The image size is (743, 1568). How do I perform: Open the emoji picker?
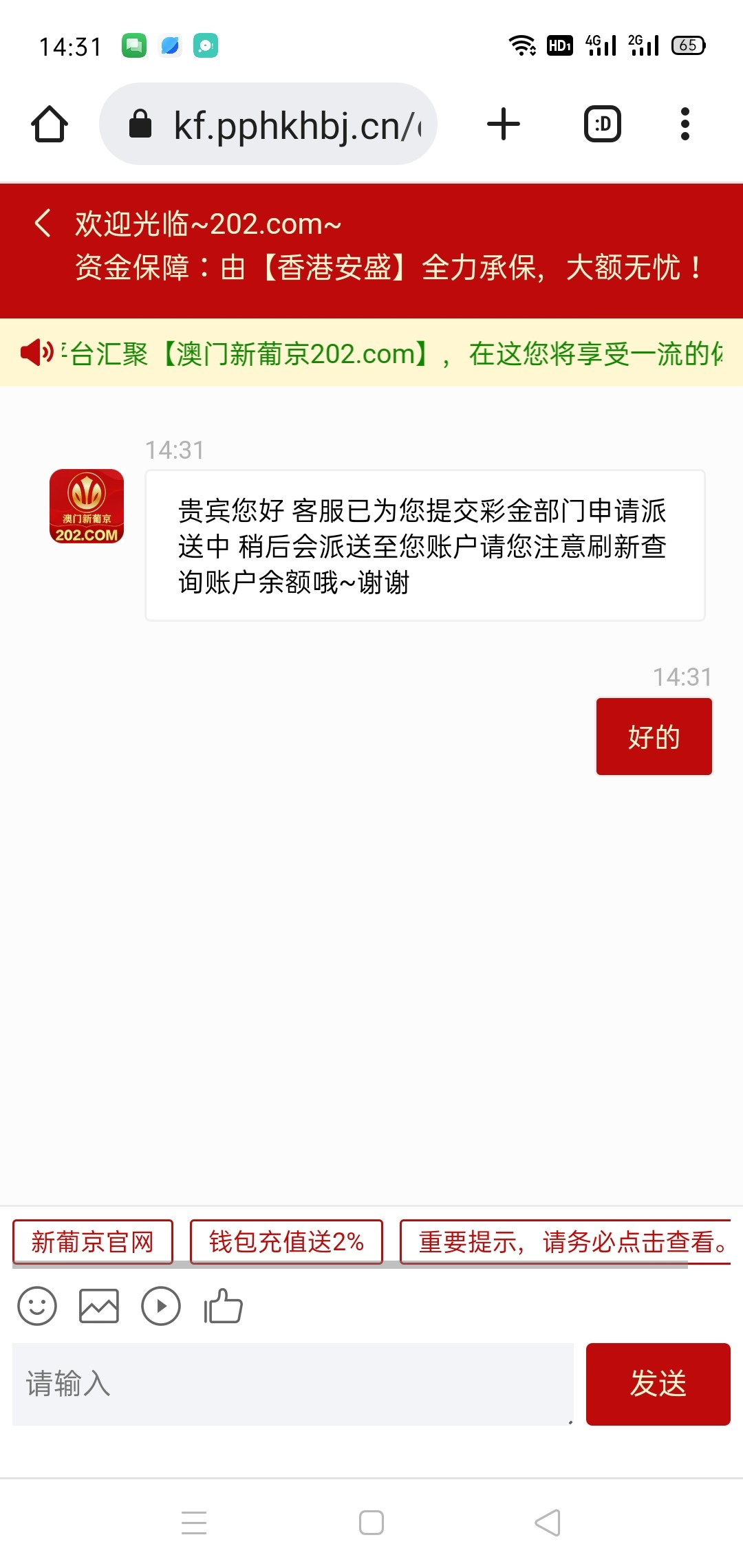pos(37,1306)
